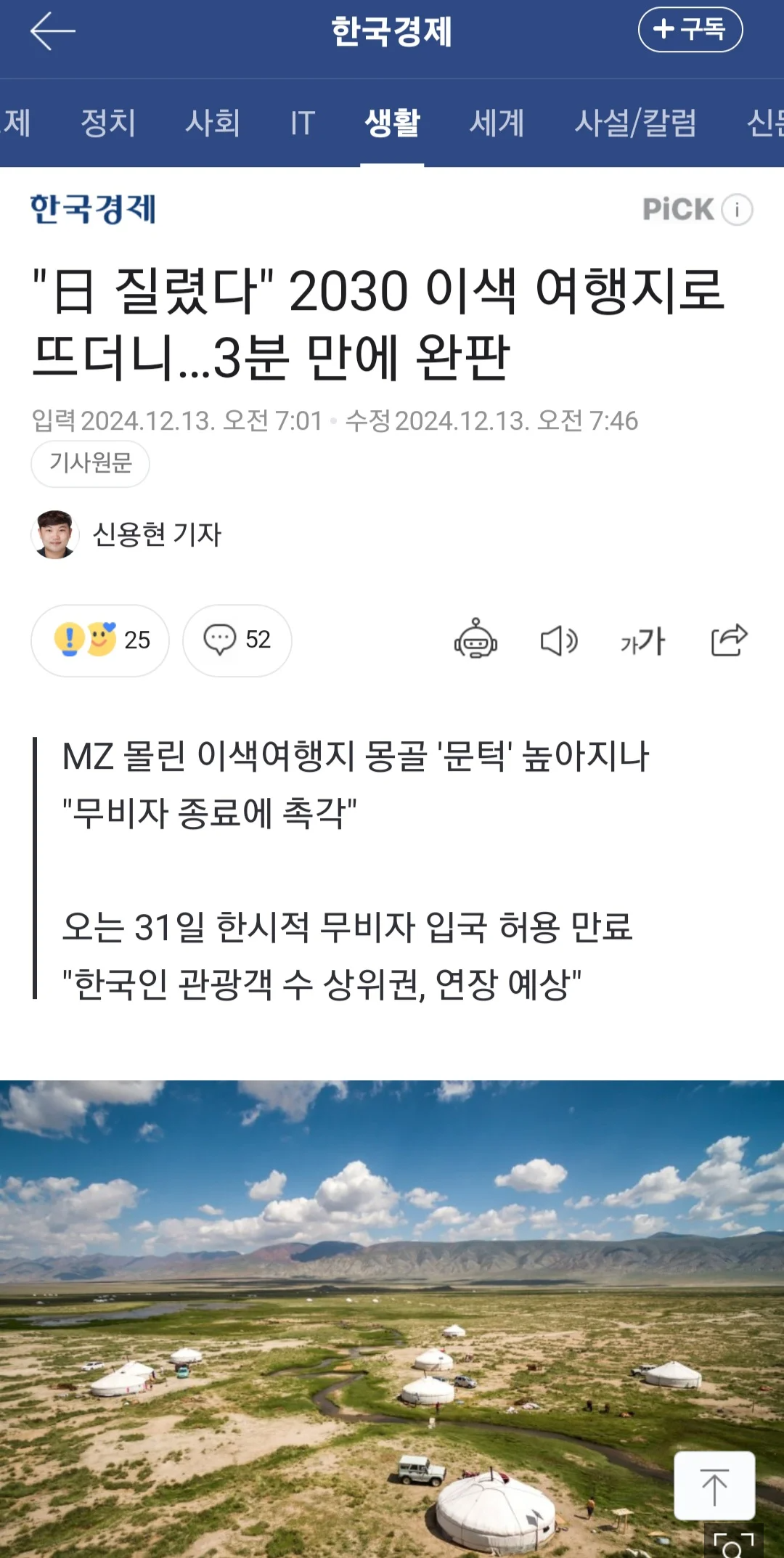The image size is (784, 1558).
Task: Go back using the arrow icon
Action: pos(52,31)
